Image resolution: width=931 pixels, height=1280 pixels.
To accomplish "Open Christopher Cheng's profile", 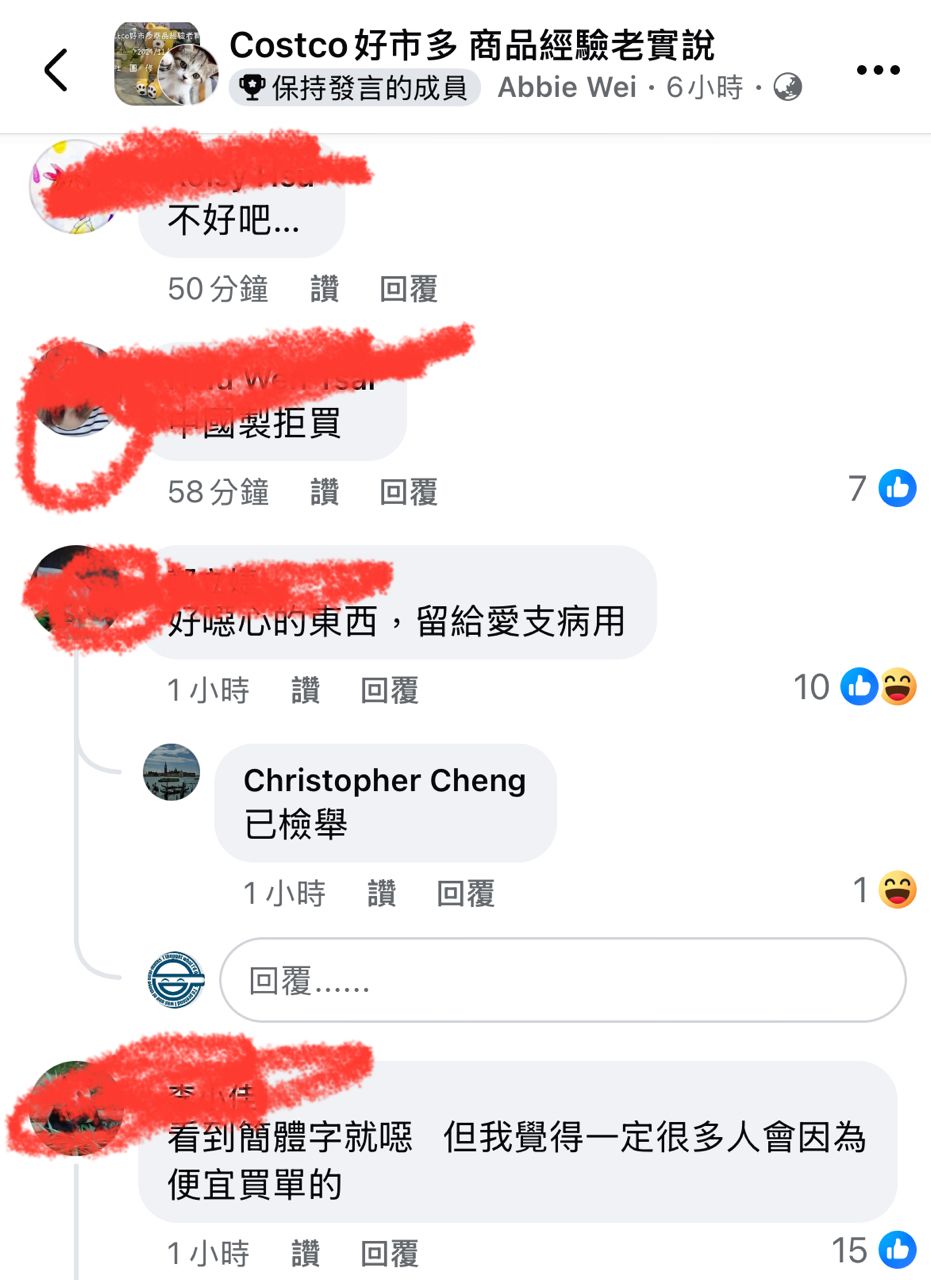I will pos(384,780).
